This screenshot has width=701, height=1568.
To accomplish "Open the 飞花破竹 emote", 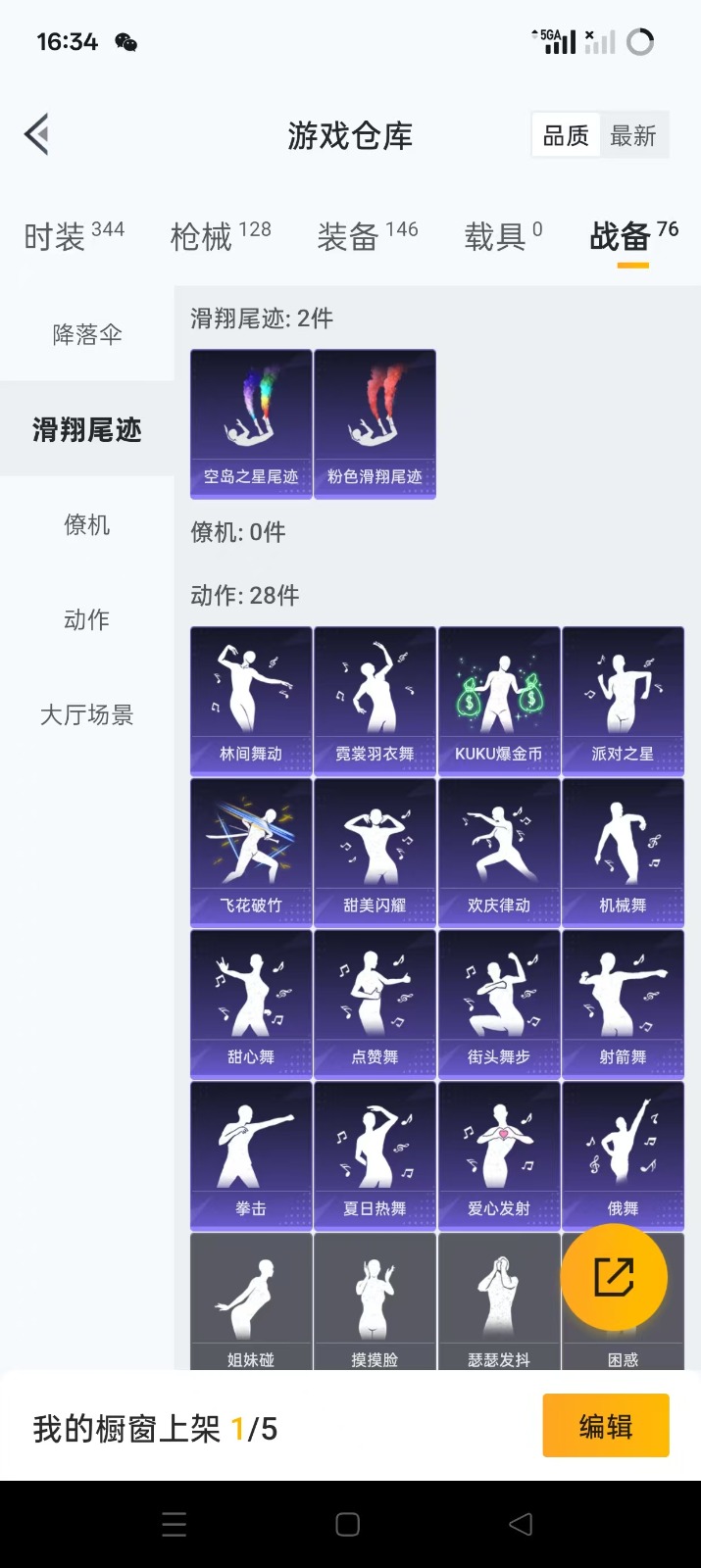I will [x=251, y=852].
